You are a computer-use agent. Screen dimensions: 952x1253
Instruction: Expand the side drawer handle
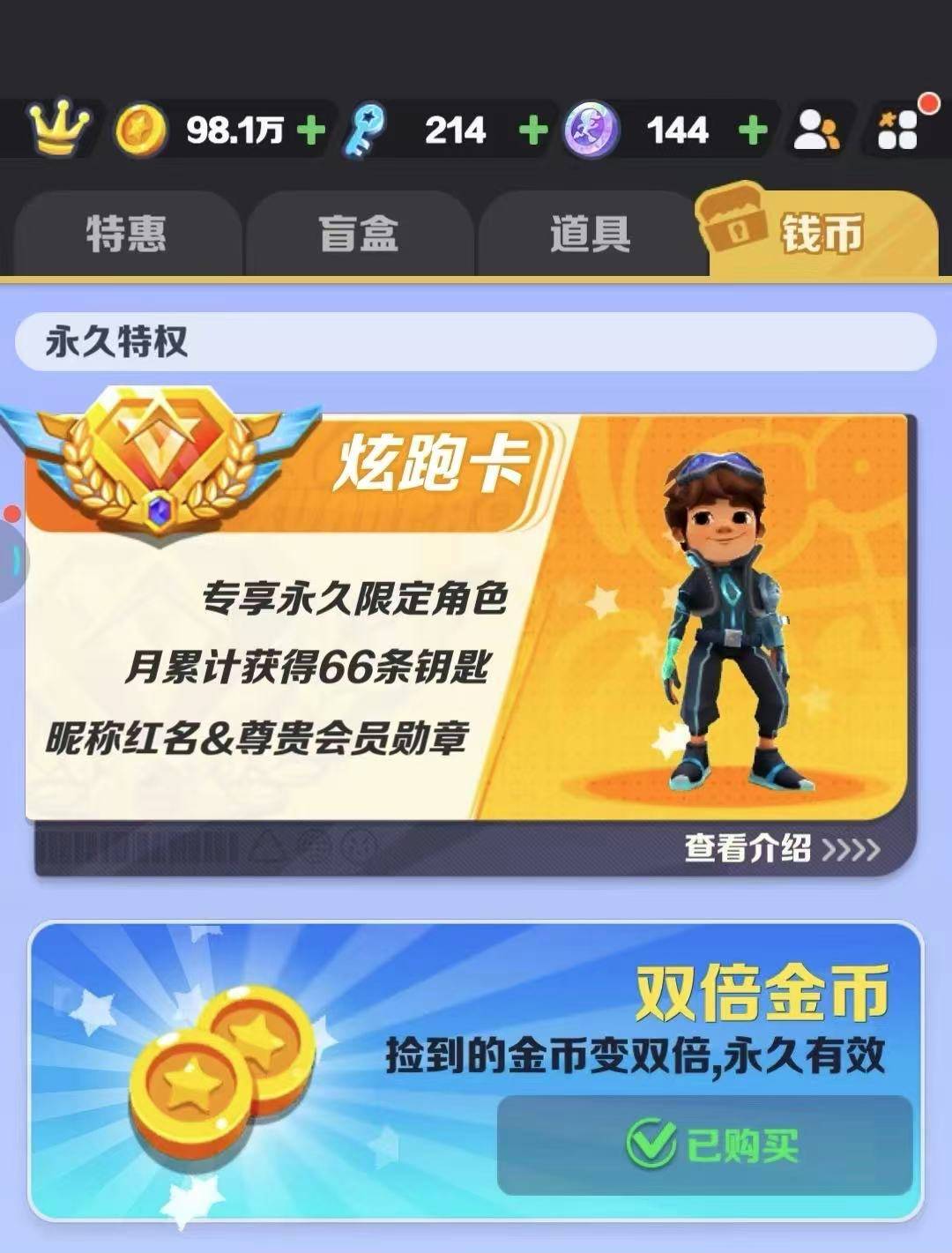click(12, 557)
